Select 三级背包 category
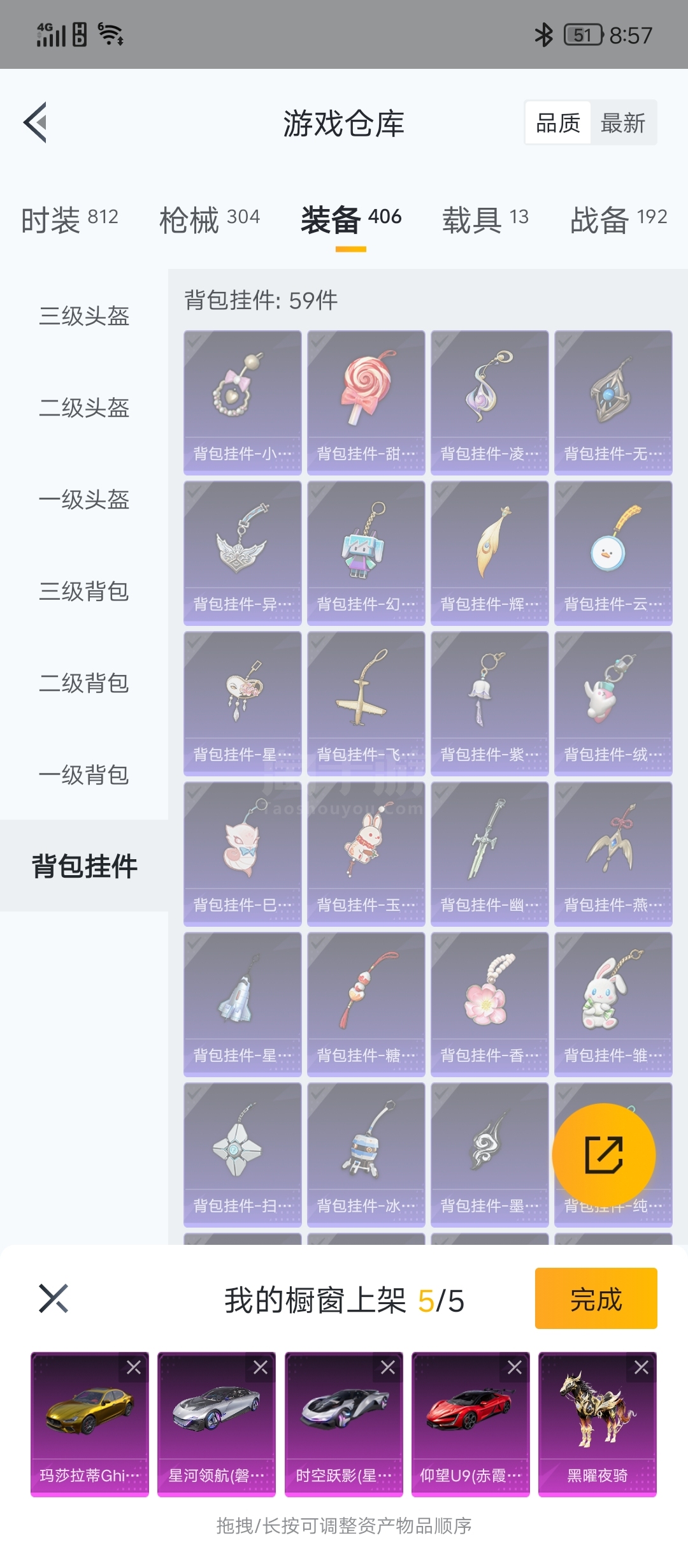688x1568 pixels. pyautogui.click(x=84, y=592)
